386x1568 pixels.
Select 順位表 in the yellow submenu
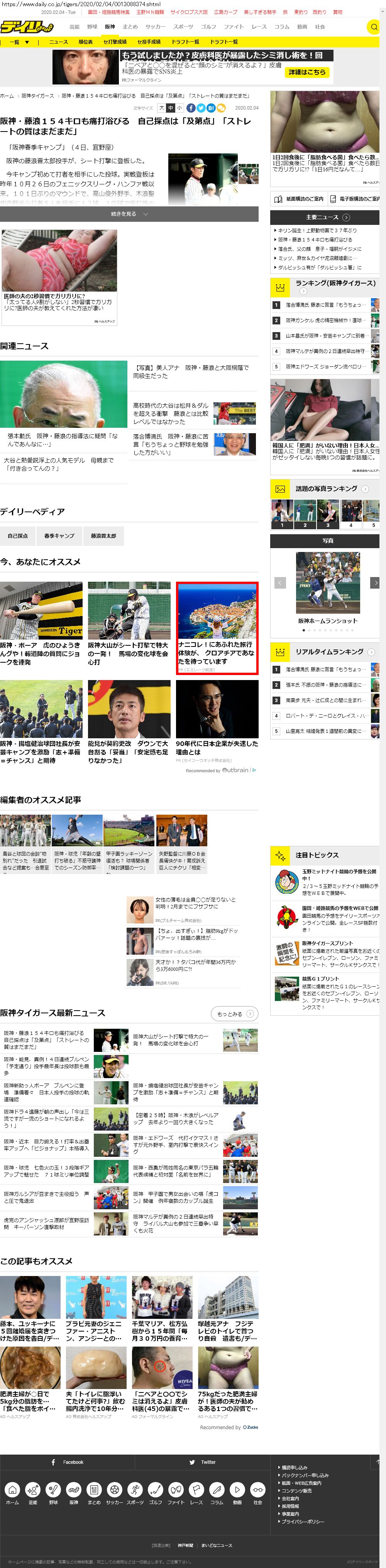pyautogui.click(x=85, y=42)
